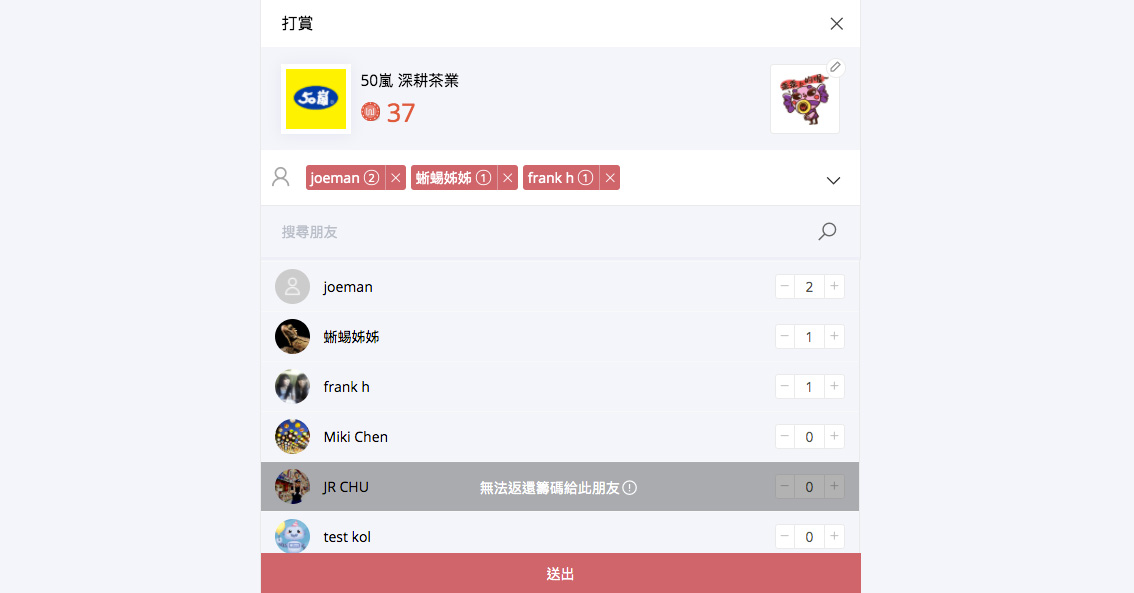The width and height of the screenshot is (1134, 593).
Task: Add a tip for Miki Chen
Action: (834, 437)
